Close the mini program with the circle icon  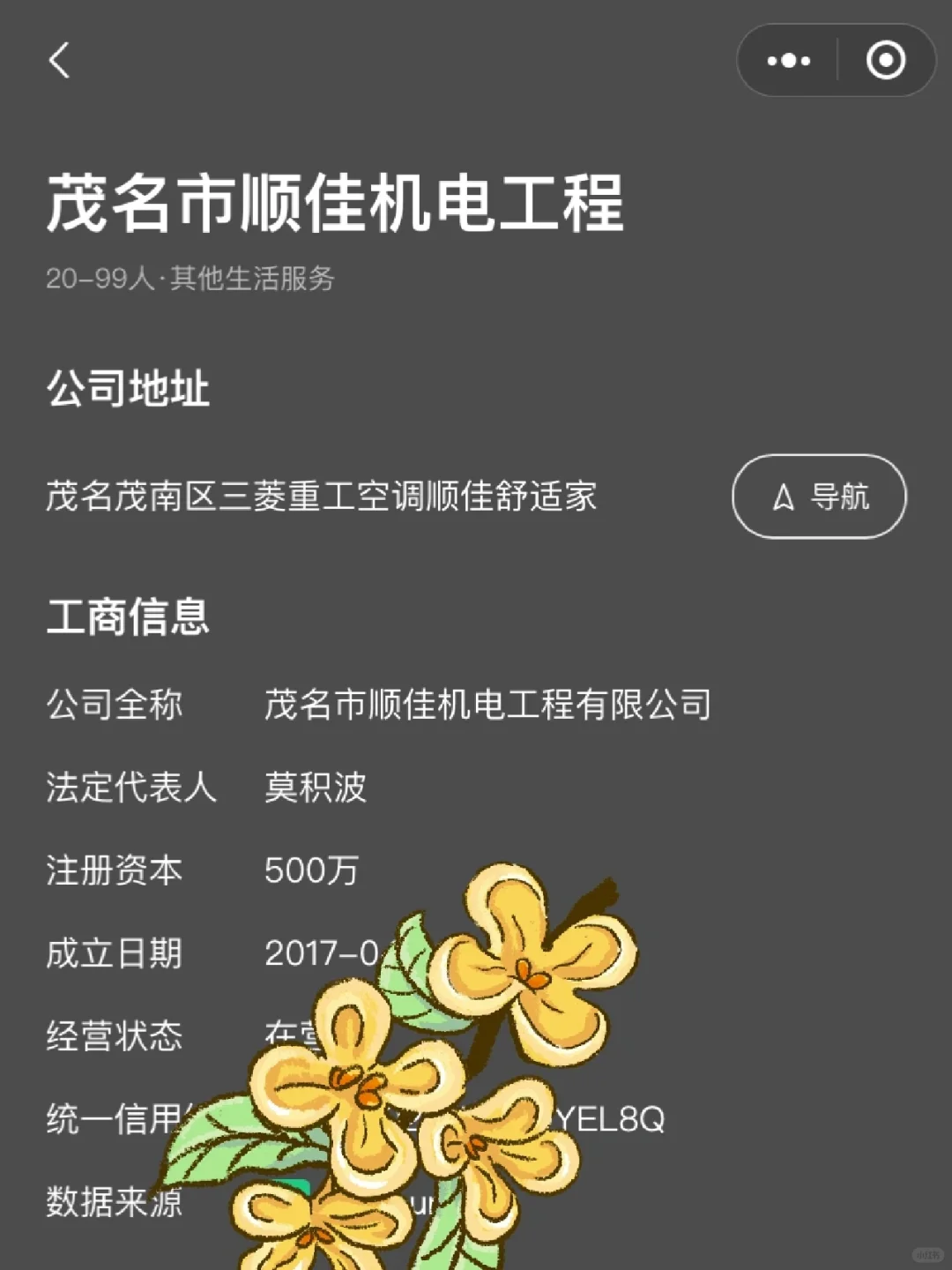[885, 61]
